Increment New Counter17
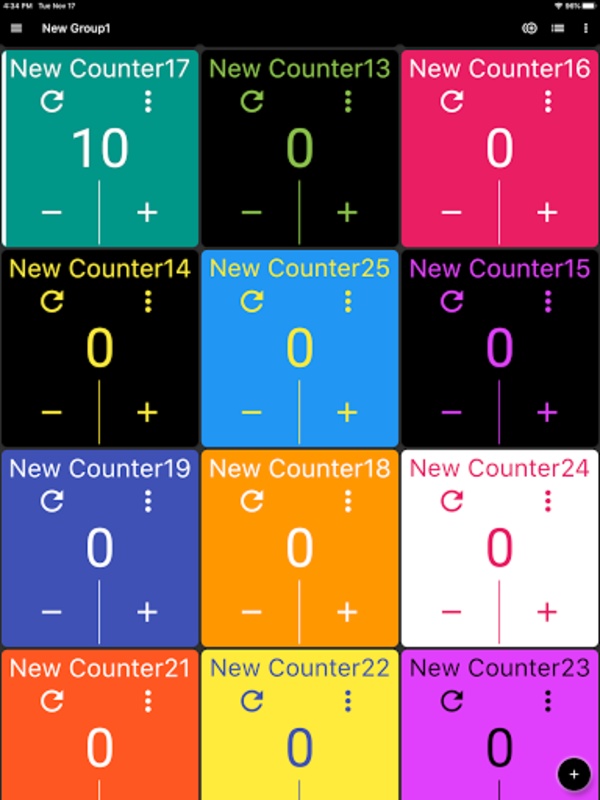The width and height of the screenshot is (600, 800). tap(147, 212)
